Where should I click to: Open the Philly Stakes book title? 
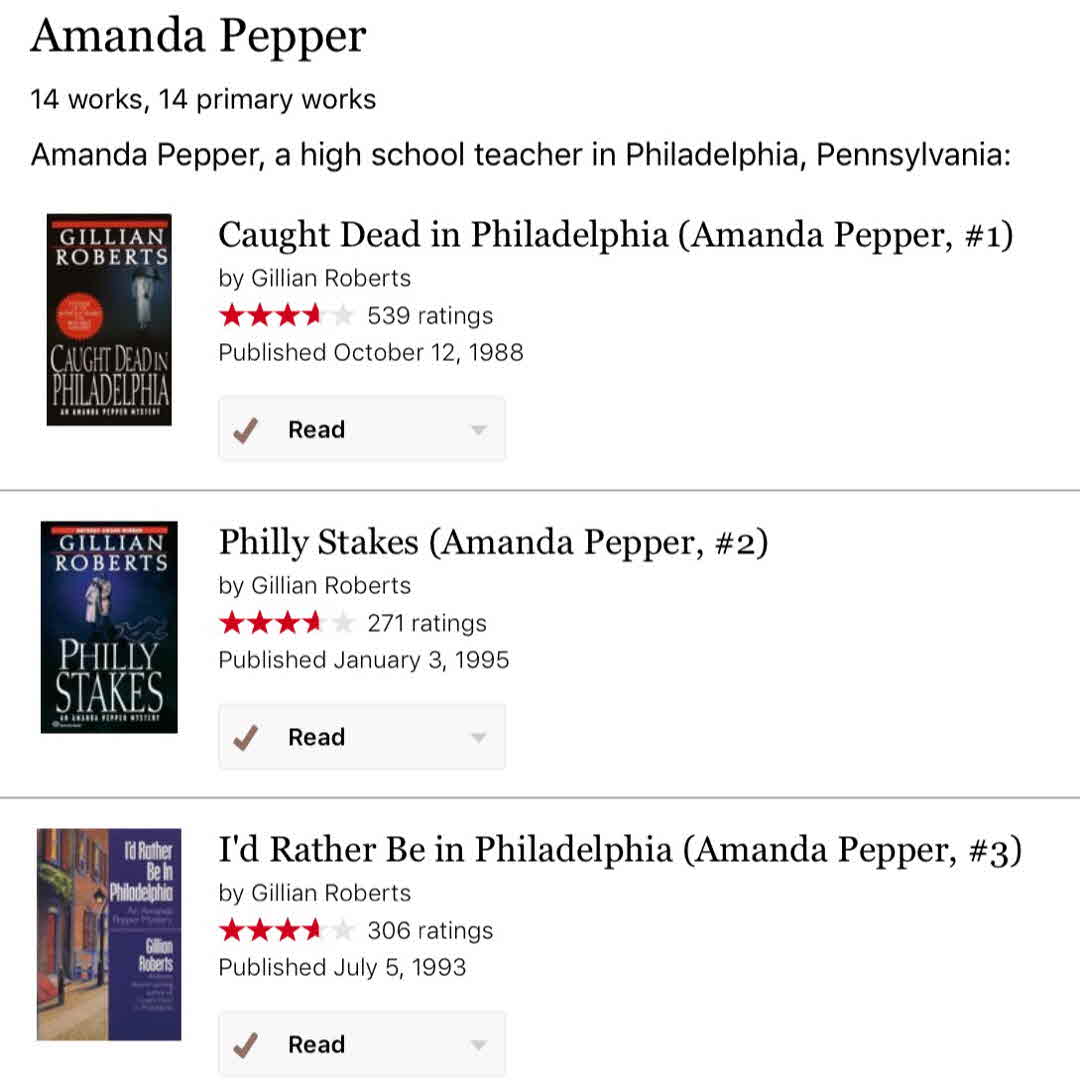click(493, 543)
